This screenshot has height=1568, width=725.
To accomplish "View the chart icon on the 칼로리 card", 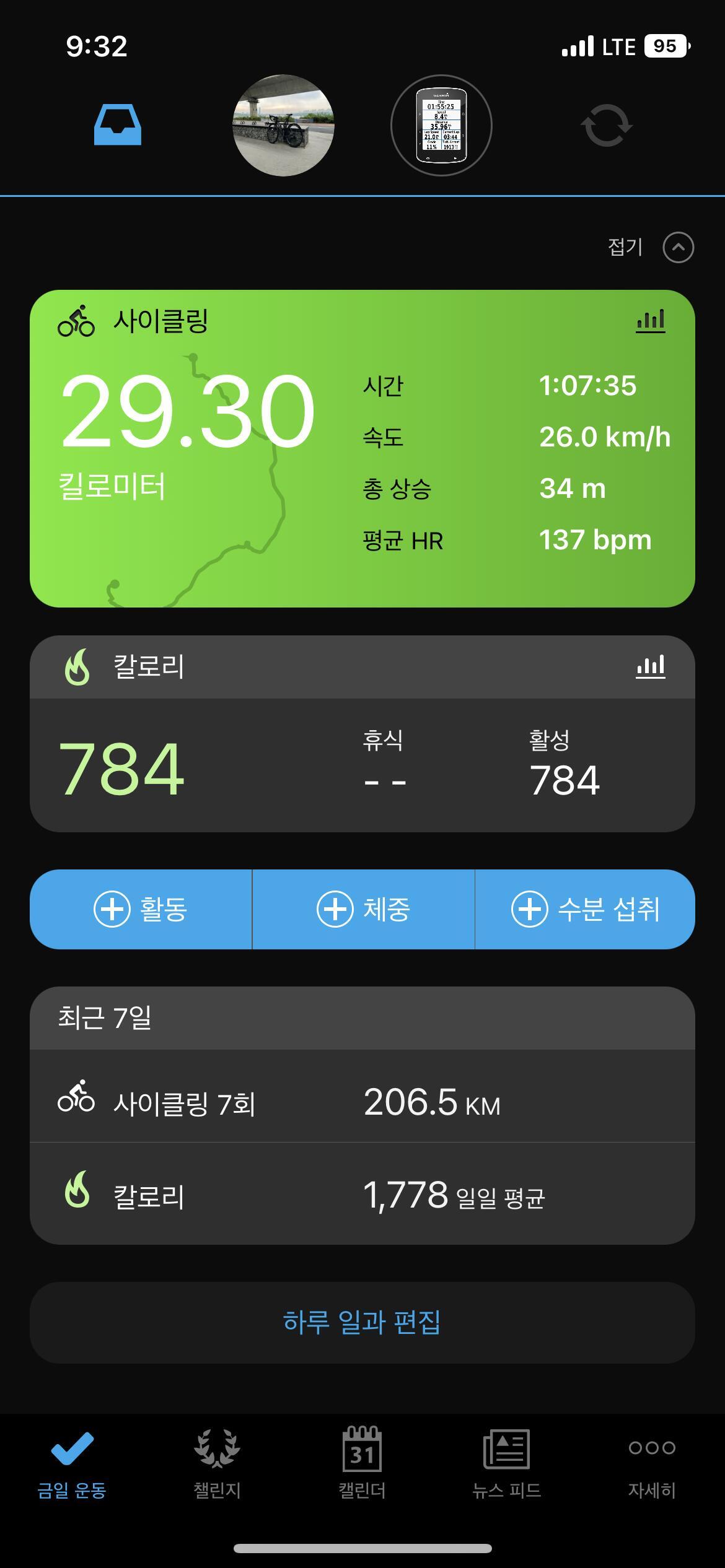I will click(x=650, y=667).
